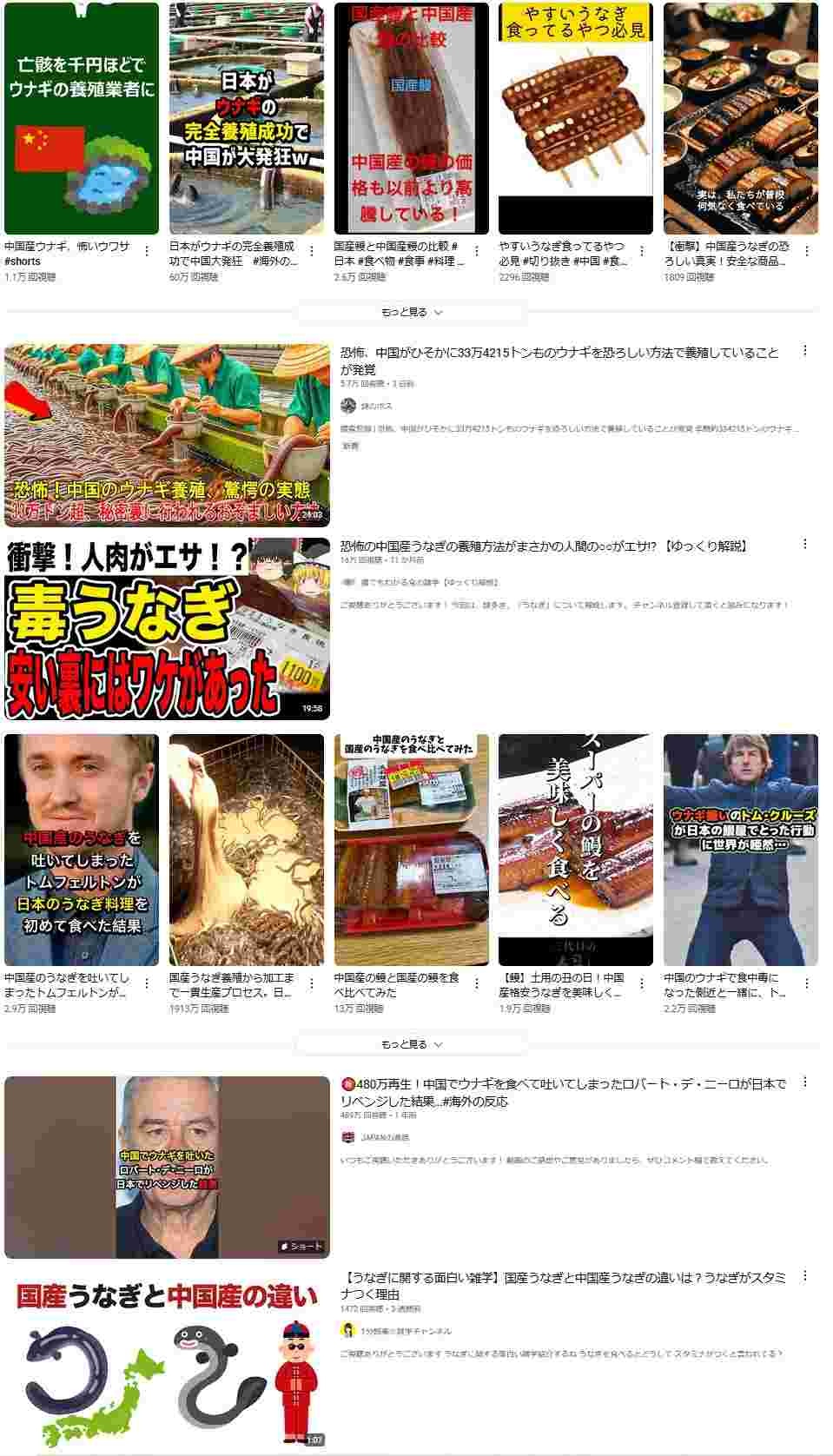Screen dimensions: 833x1456
Task: Open the short 国産うなぎ養殖から加工まで一貫生産プロセス
Action: click(246, 850)
